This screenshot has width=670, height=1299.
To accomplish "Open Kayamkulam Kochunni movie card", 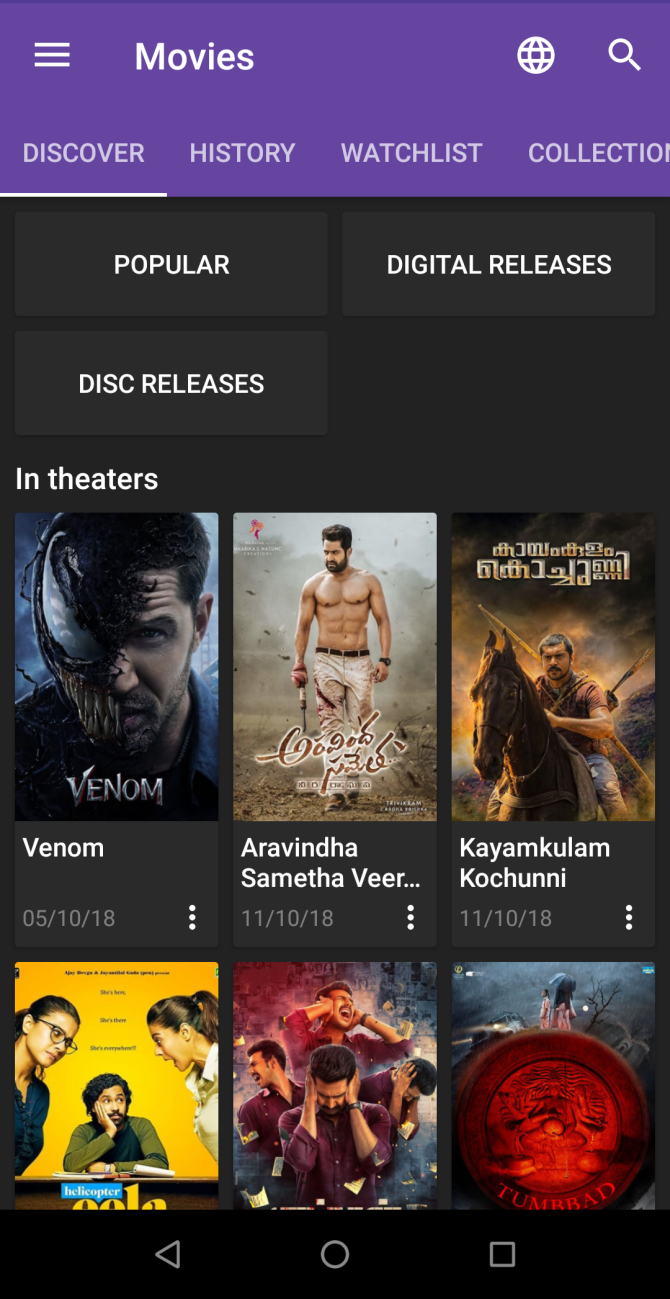I will click(553, 667).
